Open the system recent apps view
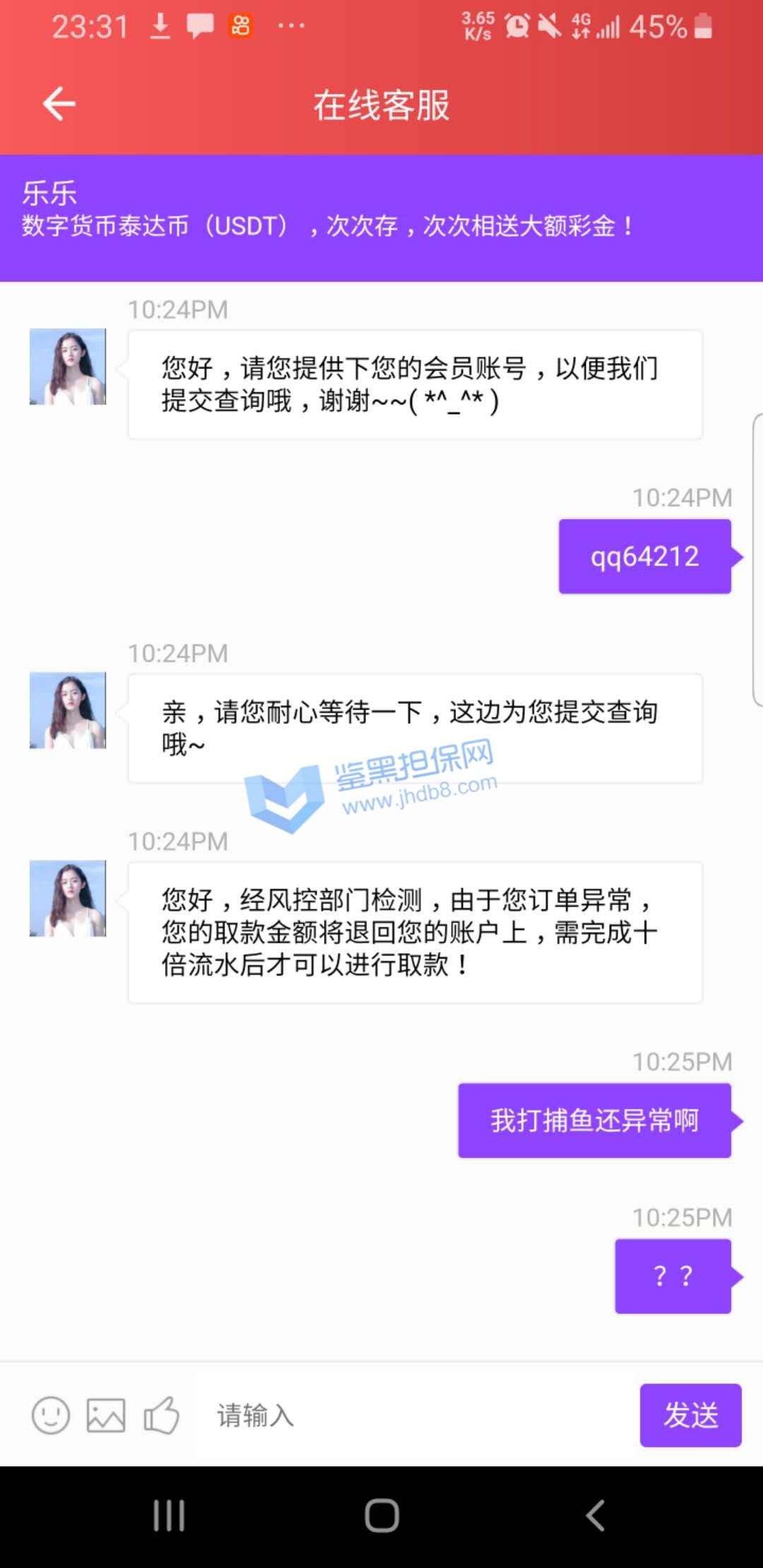This screenshot has width=763, height=1568. pos(170,1516)
